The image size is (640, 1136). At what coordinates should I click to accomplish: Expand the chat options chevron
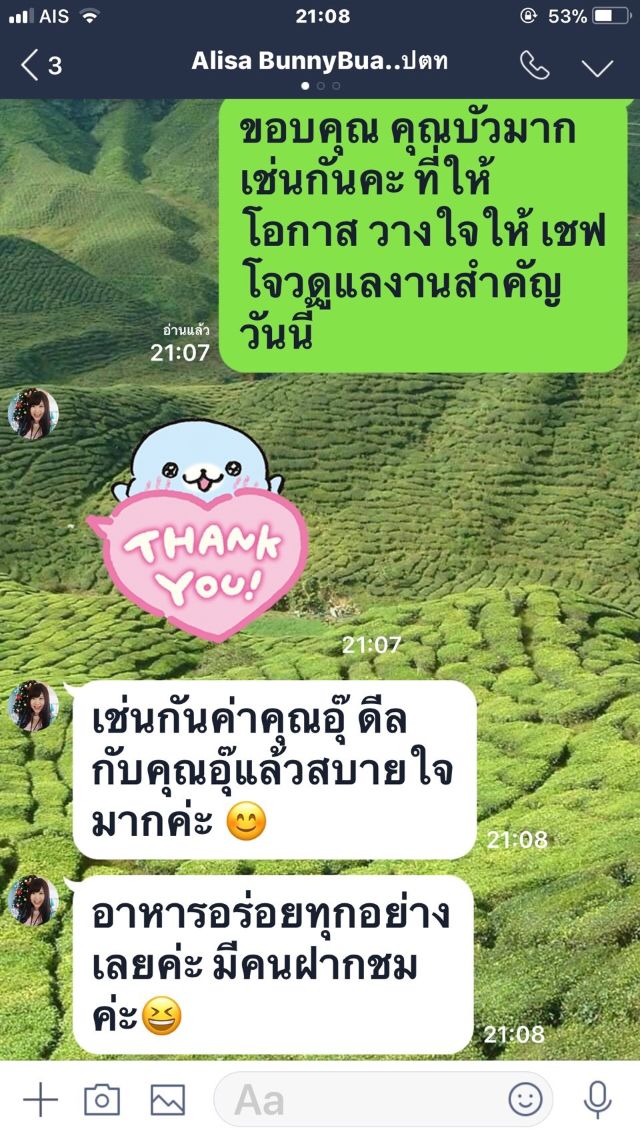[x=597, y=67]
